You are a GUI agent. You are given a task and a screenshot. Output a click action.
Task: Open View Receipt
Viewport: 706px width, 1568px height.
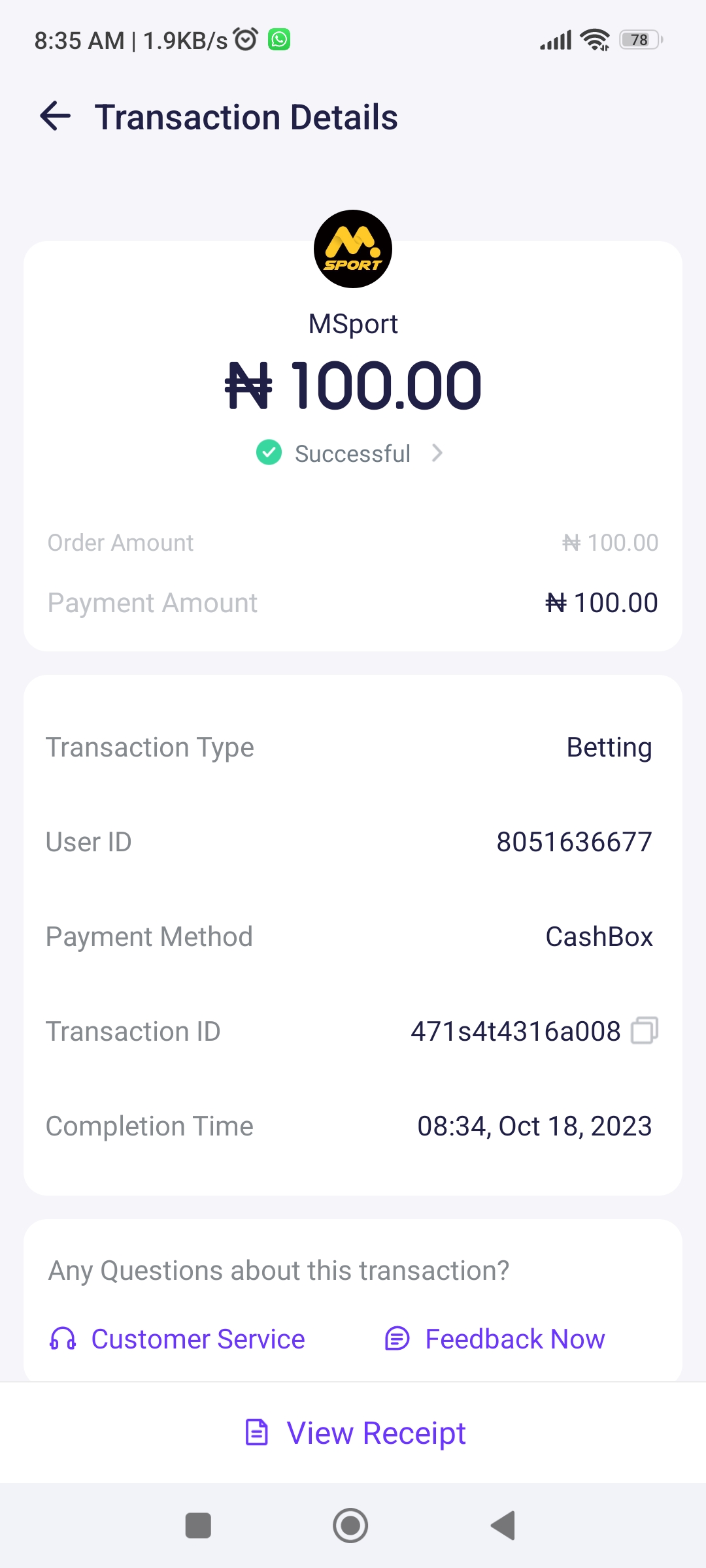(x=354, y=1433)
